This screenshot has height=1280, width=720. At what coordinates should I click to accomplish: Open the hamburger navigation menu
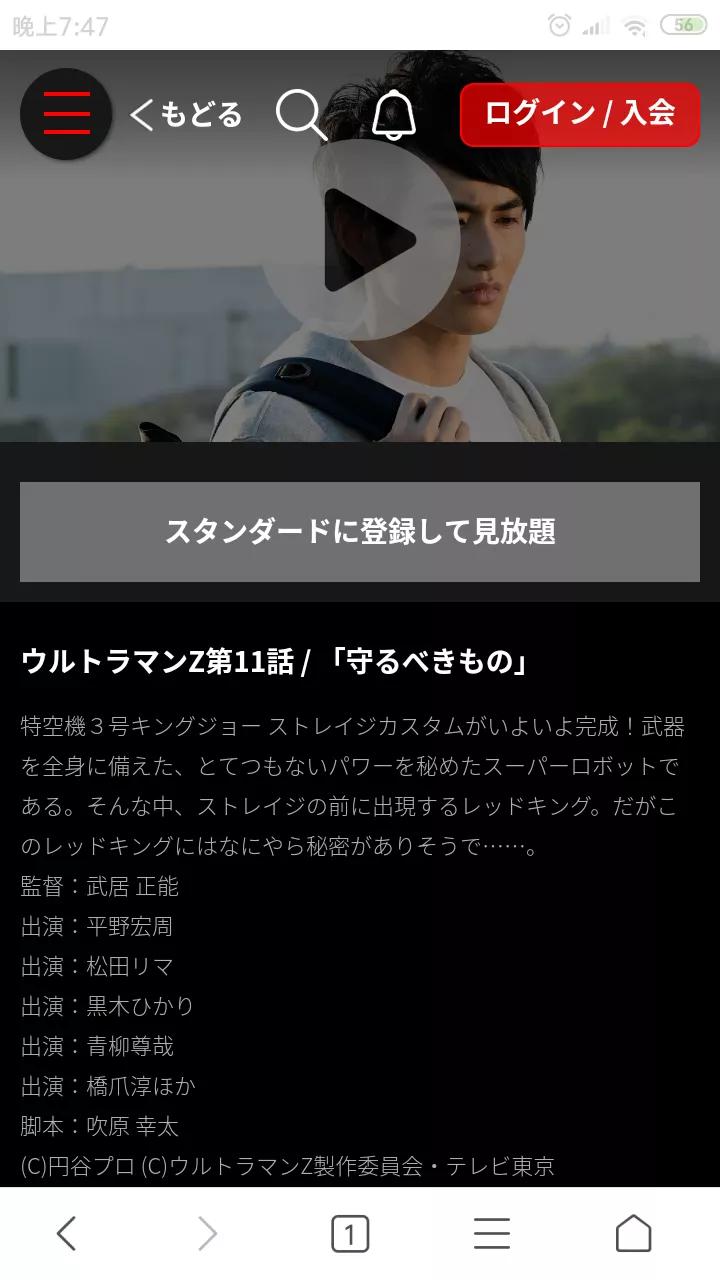[x=64, y=113]
